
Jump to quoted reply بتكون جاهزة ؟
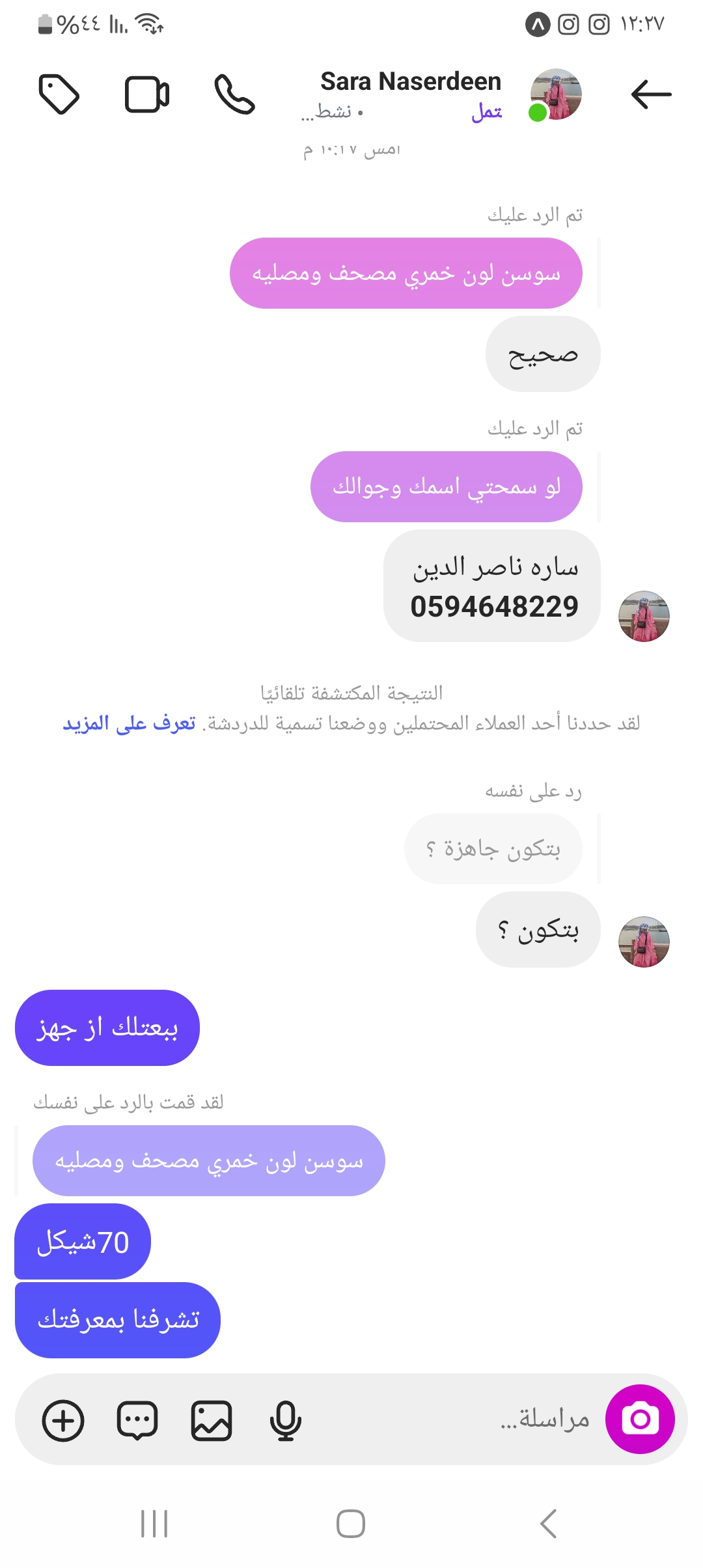click(x=493, y=849)
